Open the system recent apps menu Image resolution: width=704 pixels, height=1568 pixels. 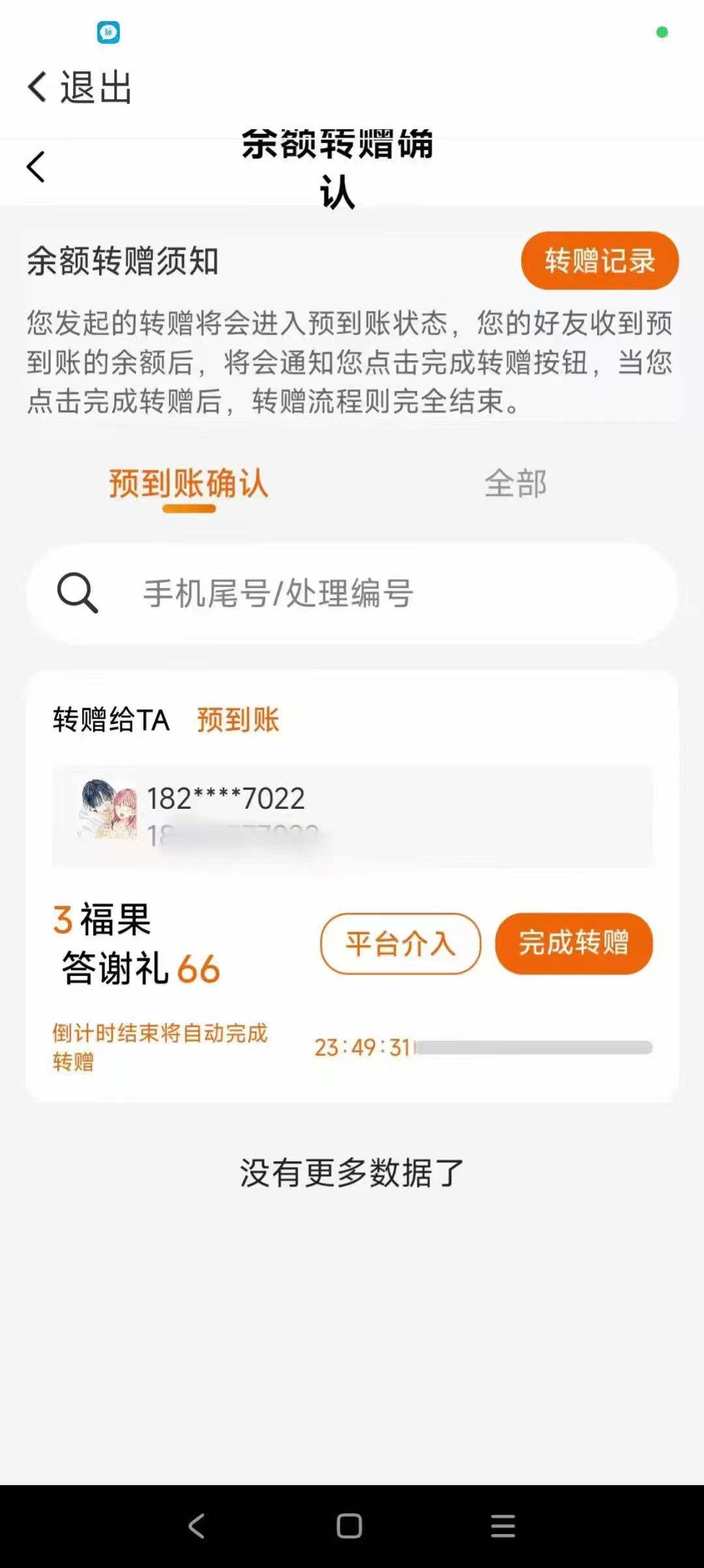[503, 1526]
